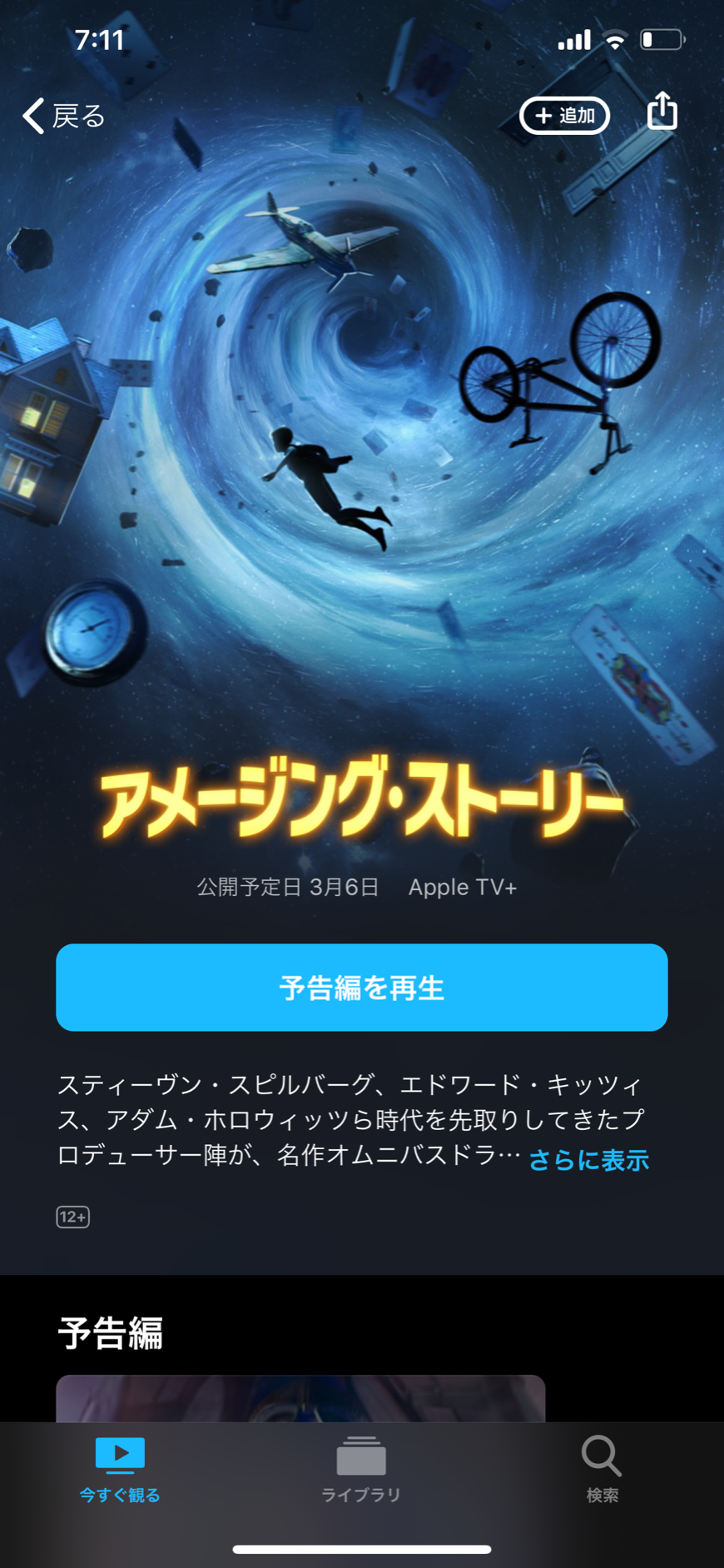Open the trailer thumbnail under 予告編
The width and height of the screenshot is (724, 1568).
pos(300,1398)
